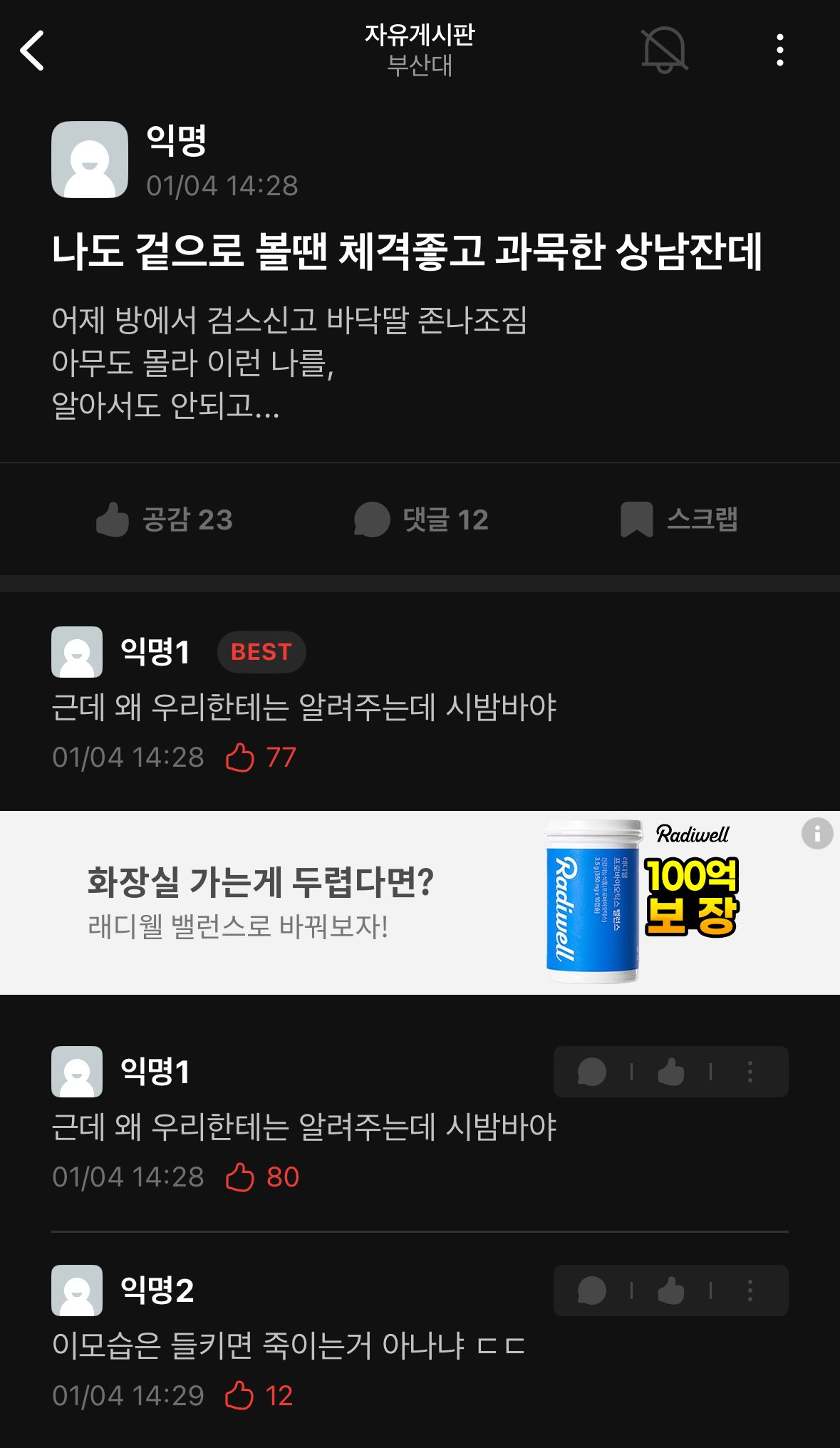840x1448 pixels.
Task: Open more options on 익명2's comment
Action: pyautogui.click(x=750, y=1291)
